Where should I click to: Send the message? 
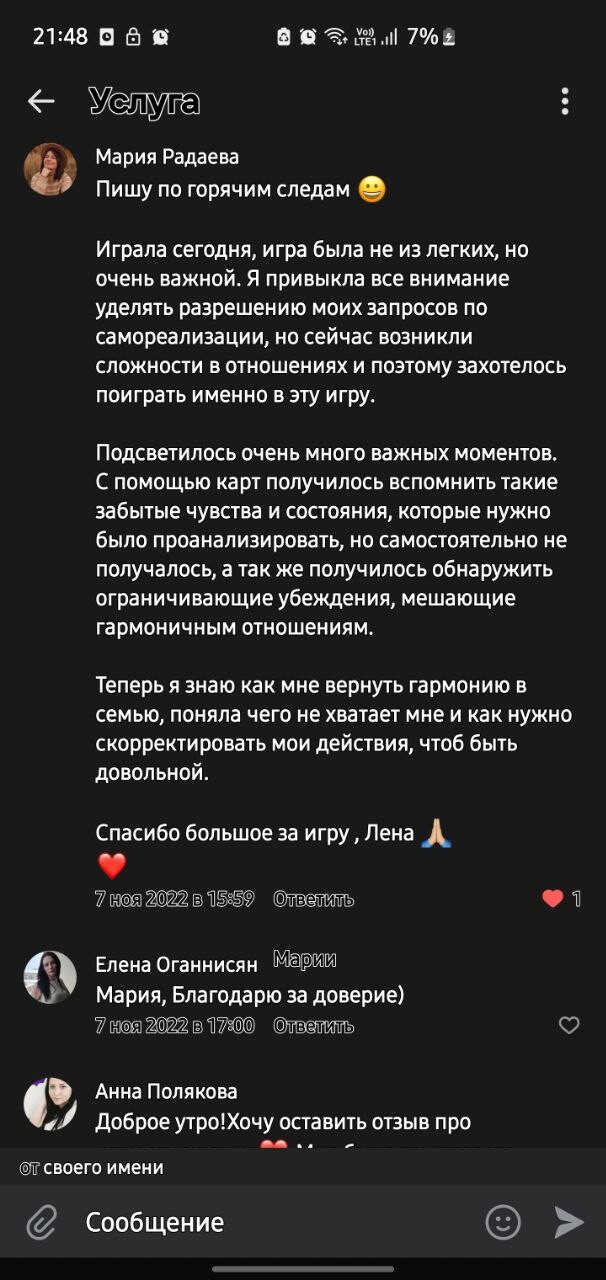coord(568,1222)
